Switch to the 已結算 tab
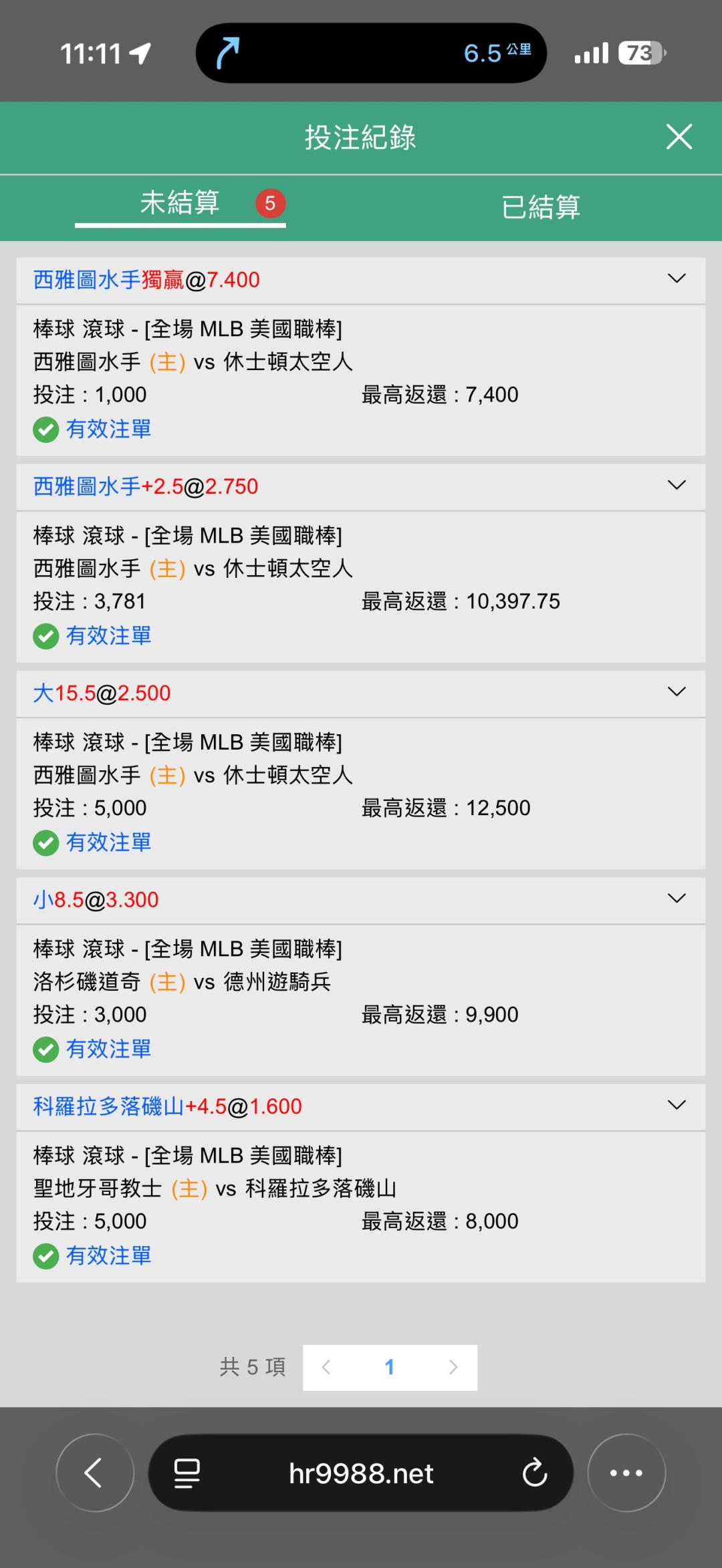This screenshot has height=1568, width=722. tap(540, 206)
